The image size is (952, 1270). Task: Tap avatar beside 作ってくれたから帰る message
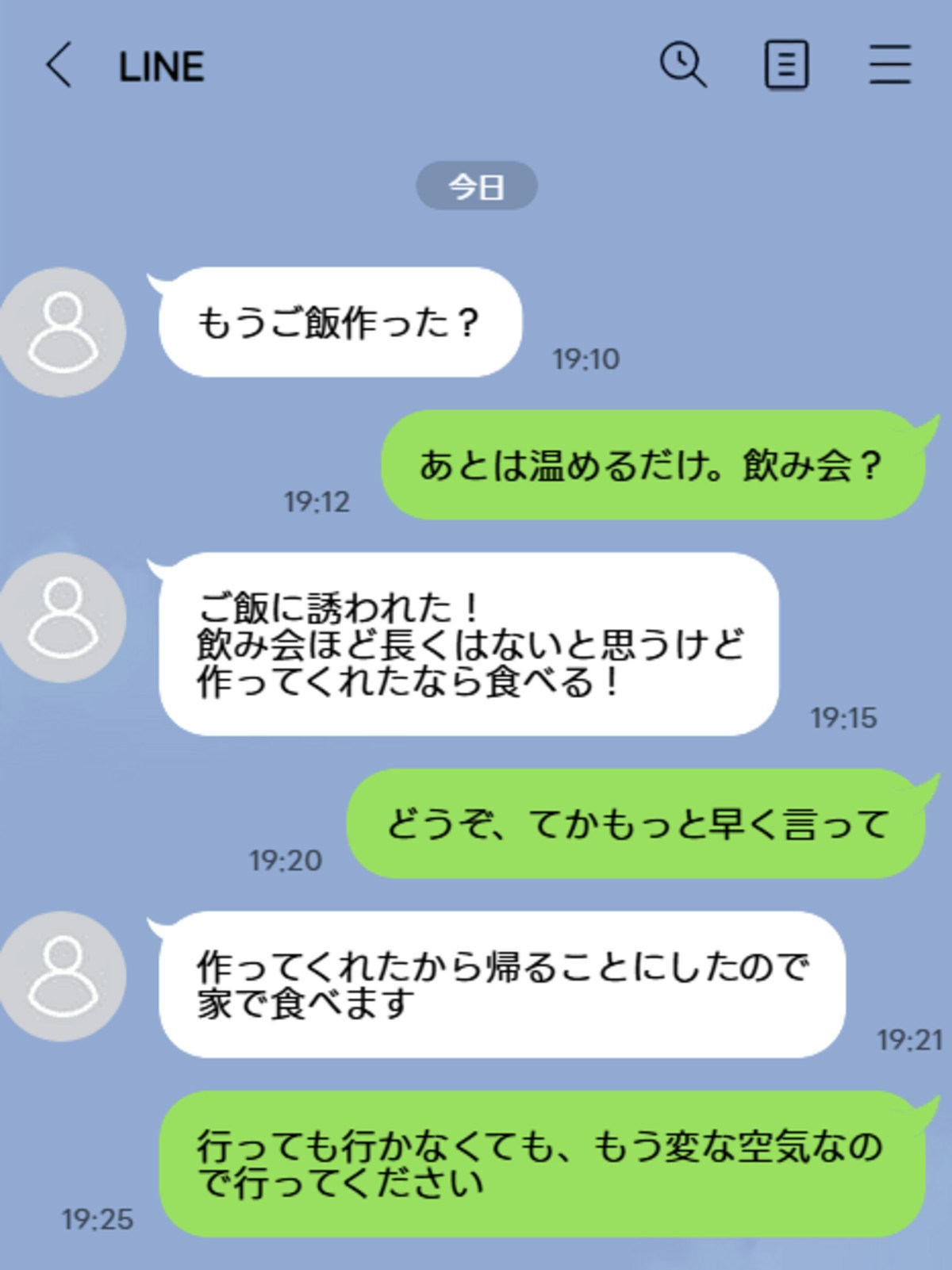tap(63, 976)
